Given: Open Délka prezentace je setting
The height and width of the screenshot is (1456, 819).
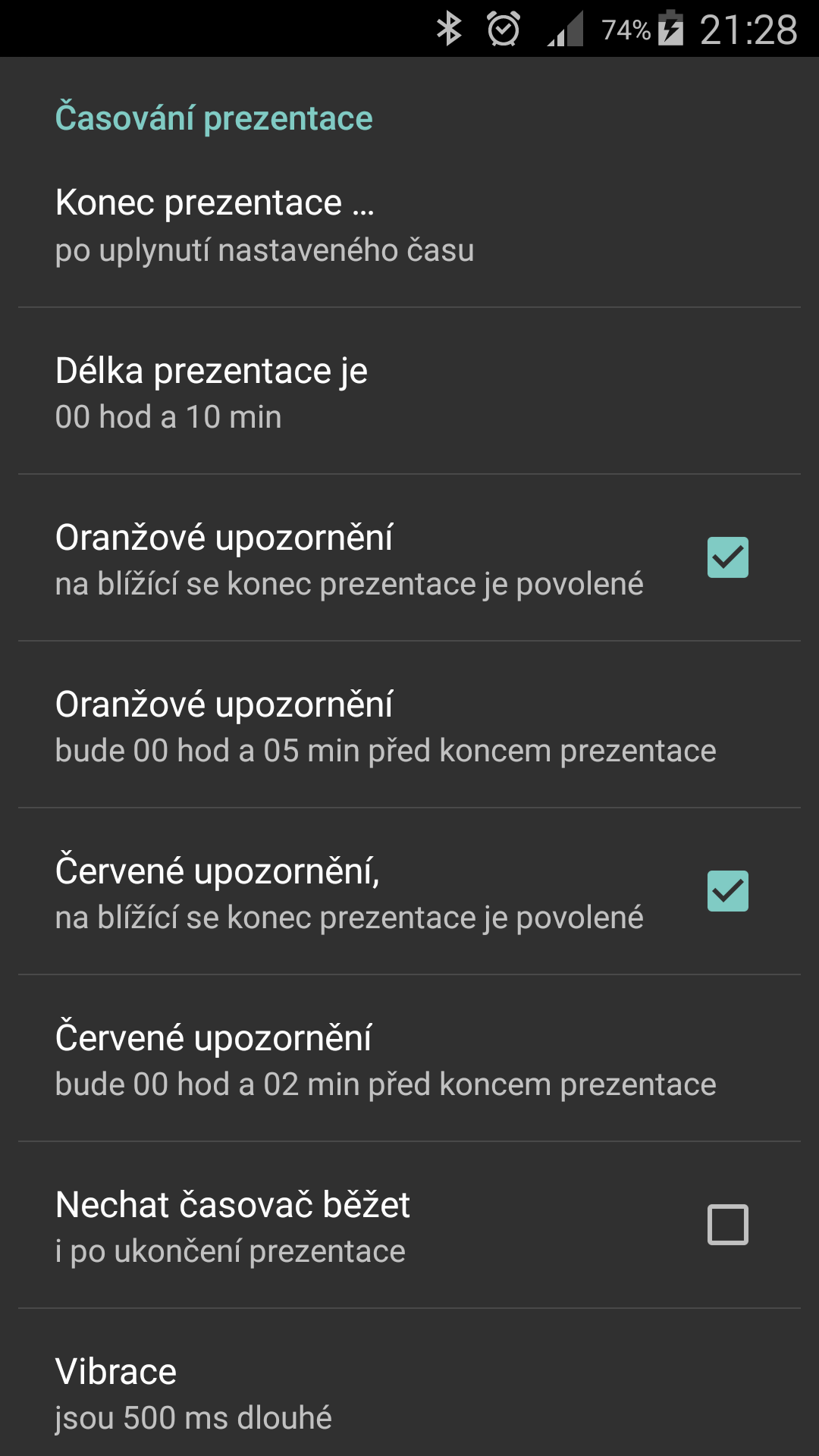Looking at the screenshot, I should click(409, 391).
